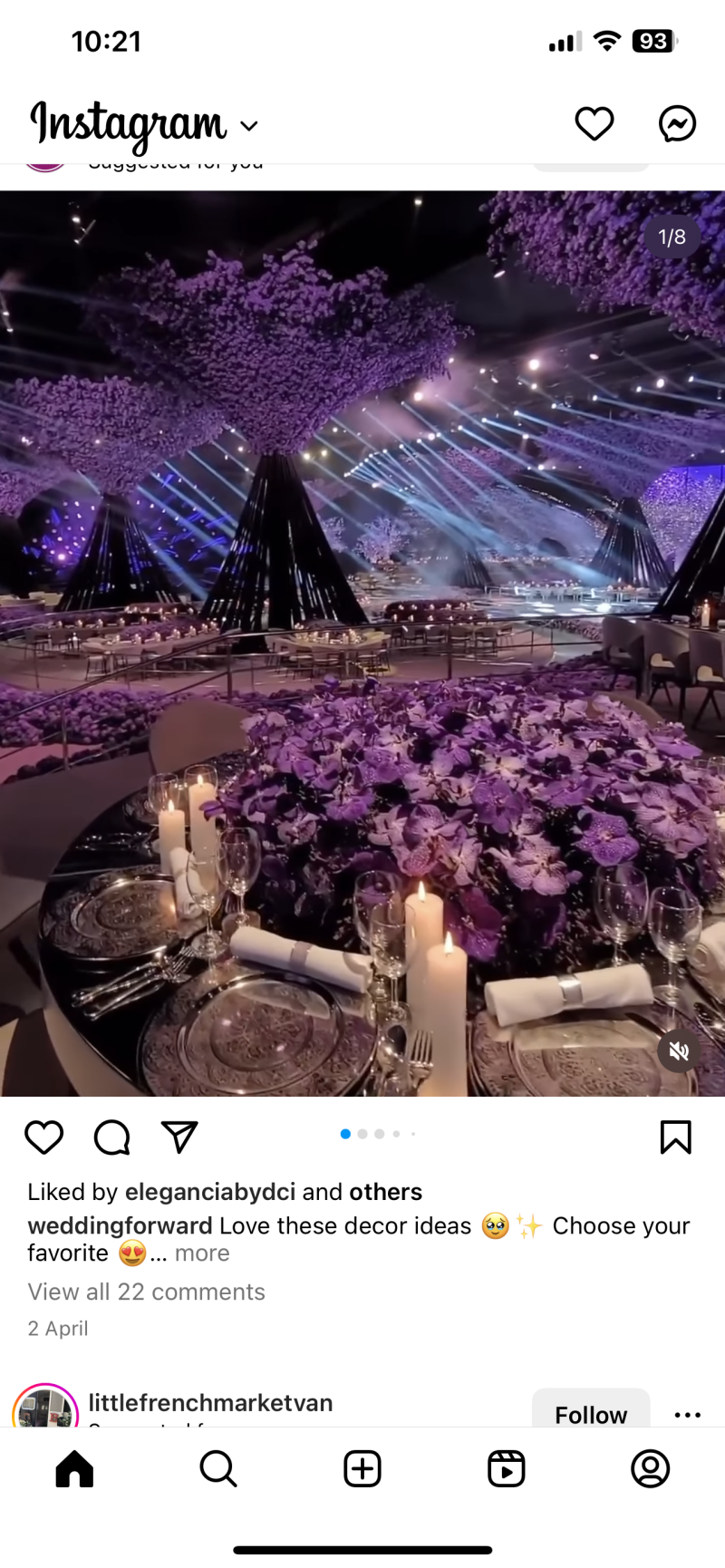View all 22 comments
The image size is (725, 1568).
click(146, 1292)
